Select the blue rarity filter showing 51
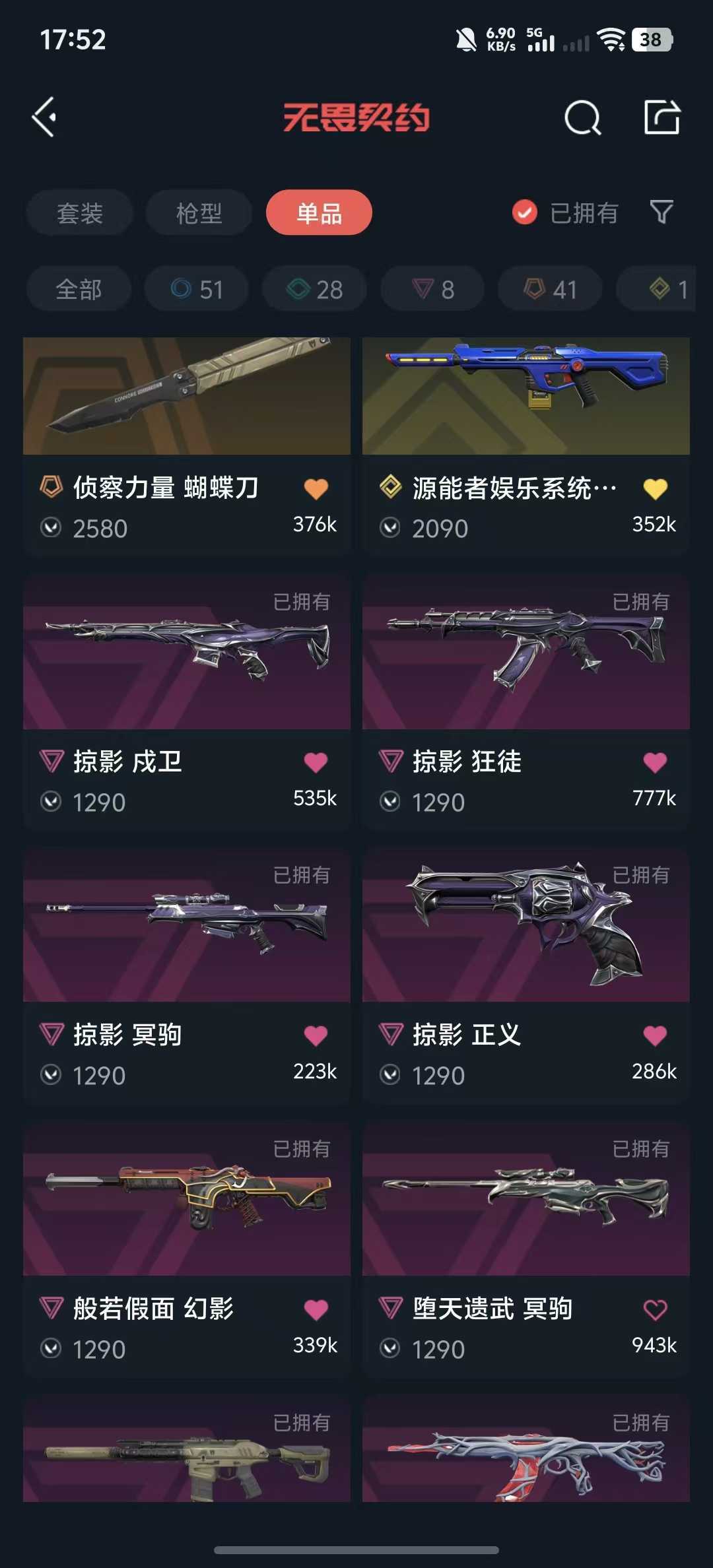Screen dimensions: 713x1568 point(196,288)
